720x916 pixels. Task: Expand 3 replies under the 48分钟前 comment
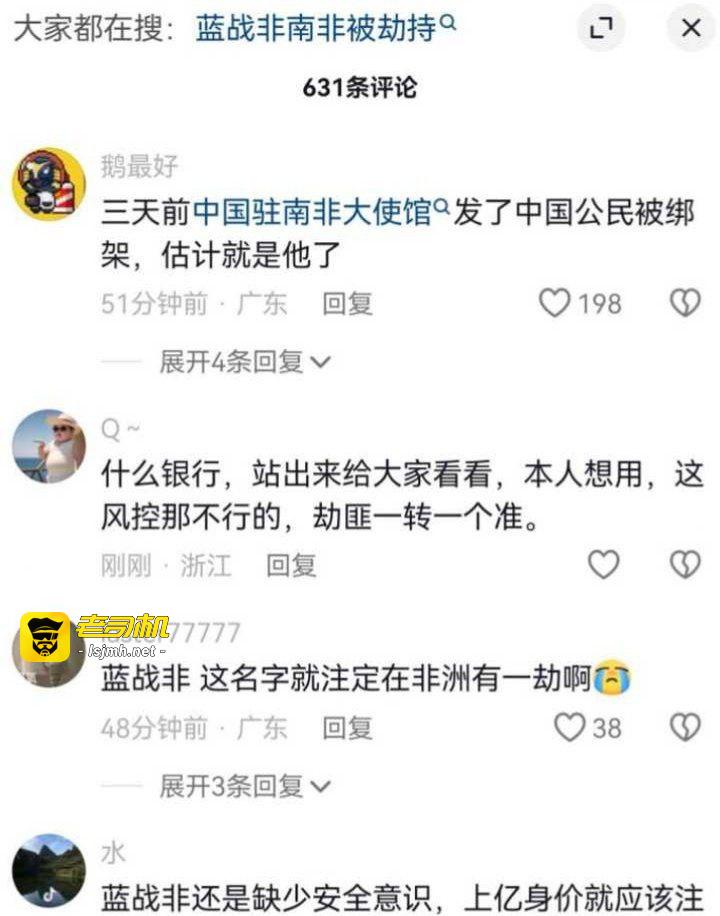pyautogui.click(x=245, y=787)
